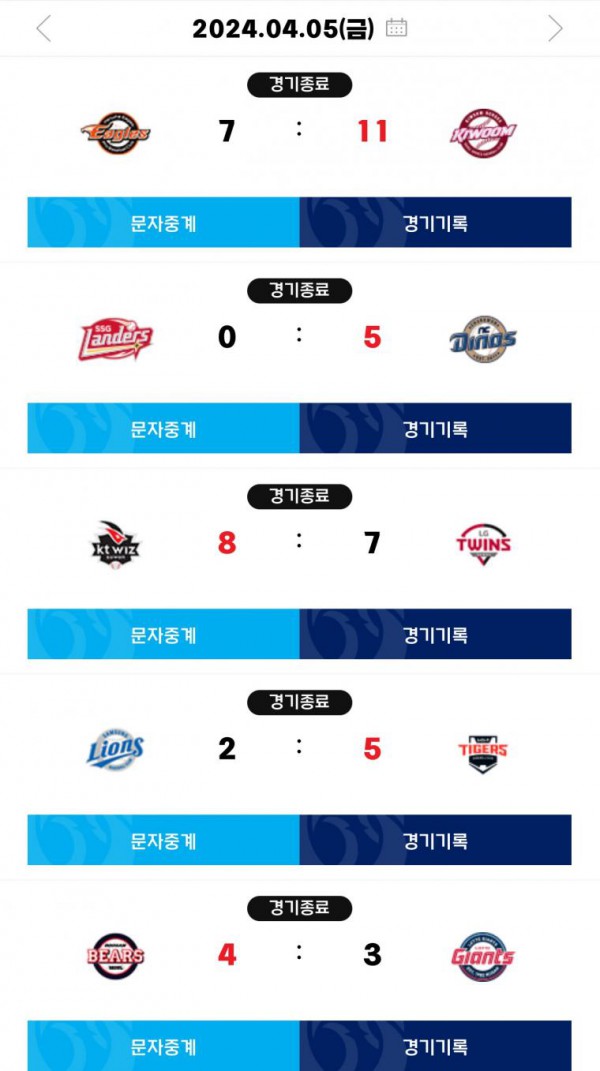The height and width of the screenshot is (1071, 600).
Task: View 경기기록 for Landers vs Dinos
Action: coord(435,428)
